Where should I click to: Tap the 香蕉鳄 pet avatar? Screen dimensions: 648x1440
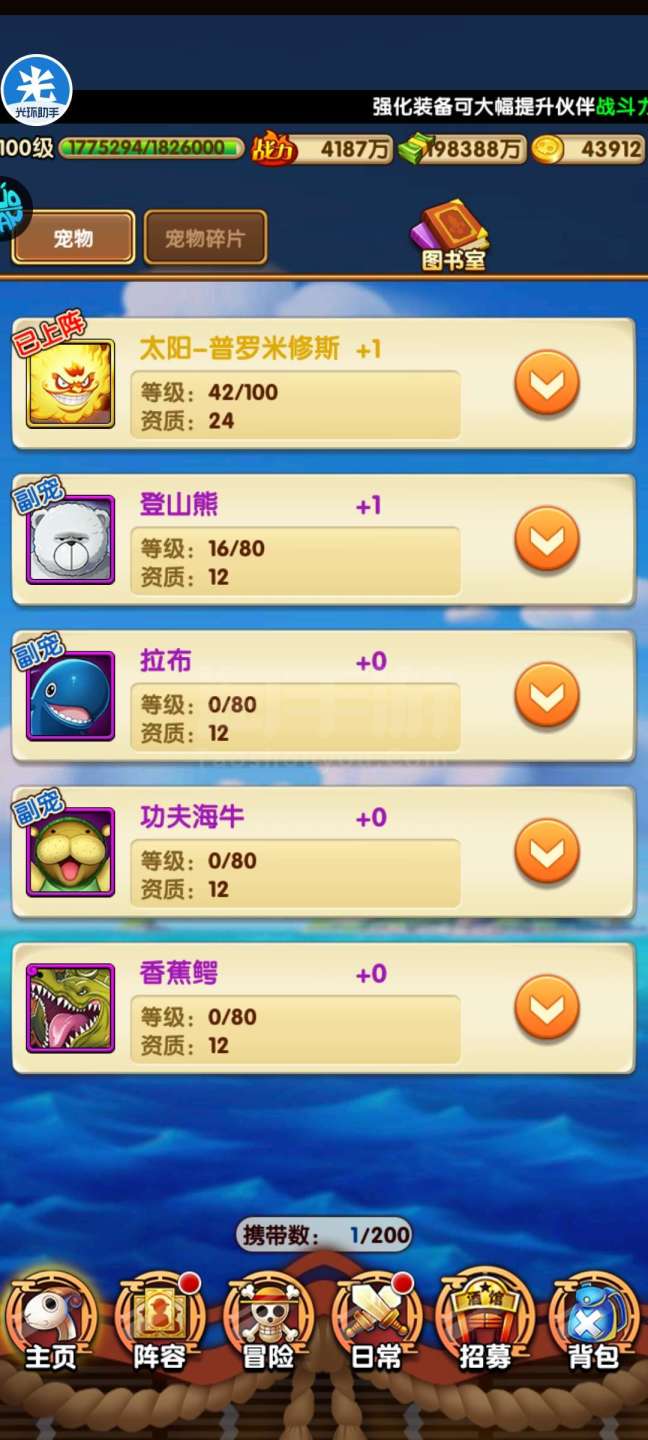[70, 1007]
